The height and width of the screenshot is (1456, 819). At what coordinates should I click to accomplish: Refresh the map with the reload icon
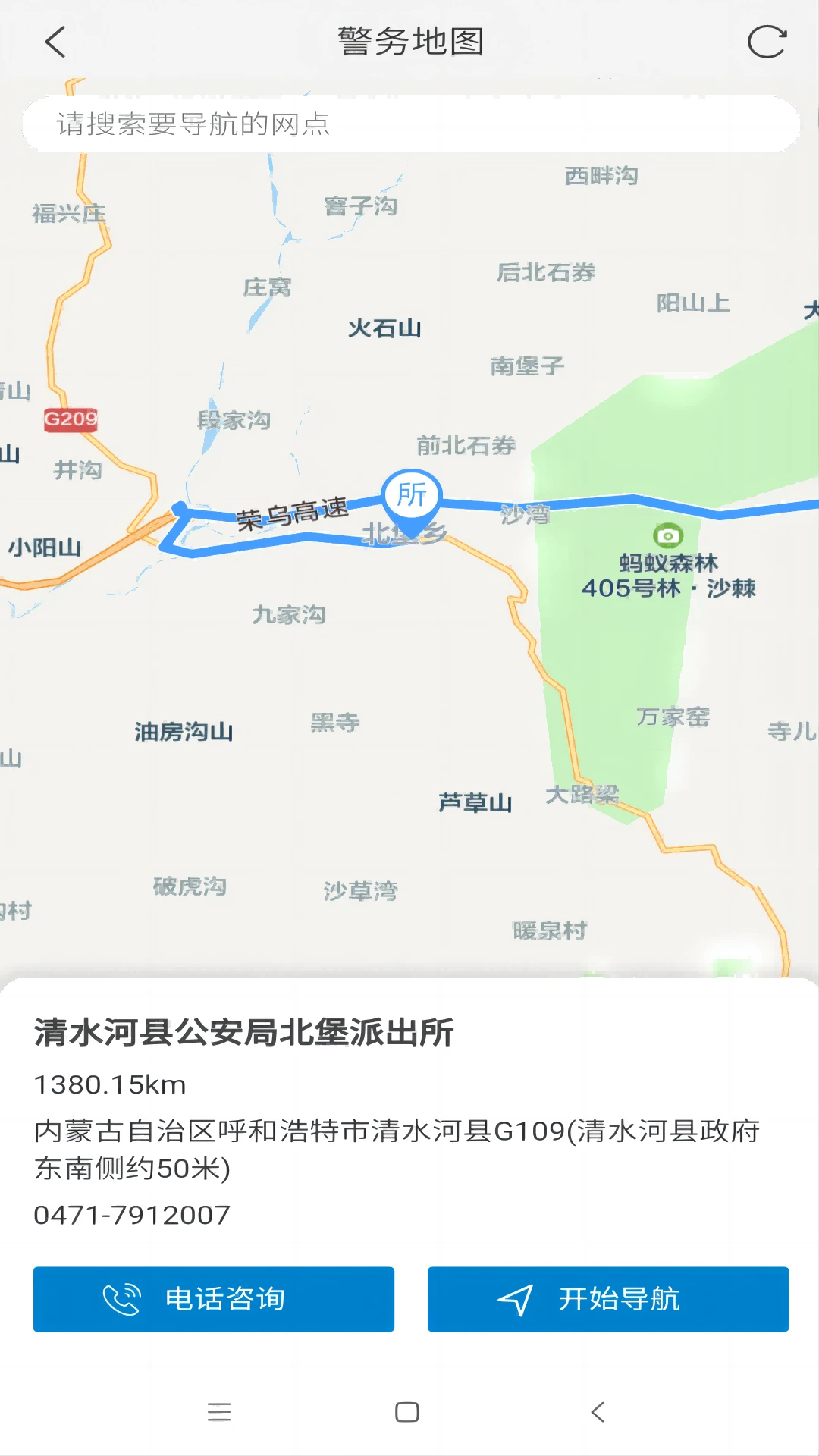tap(768, 42)
